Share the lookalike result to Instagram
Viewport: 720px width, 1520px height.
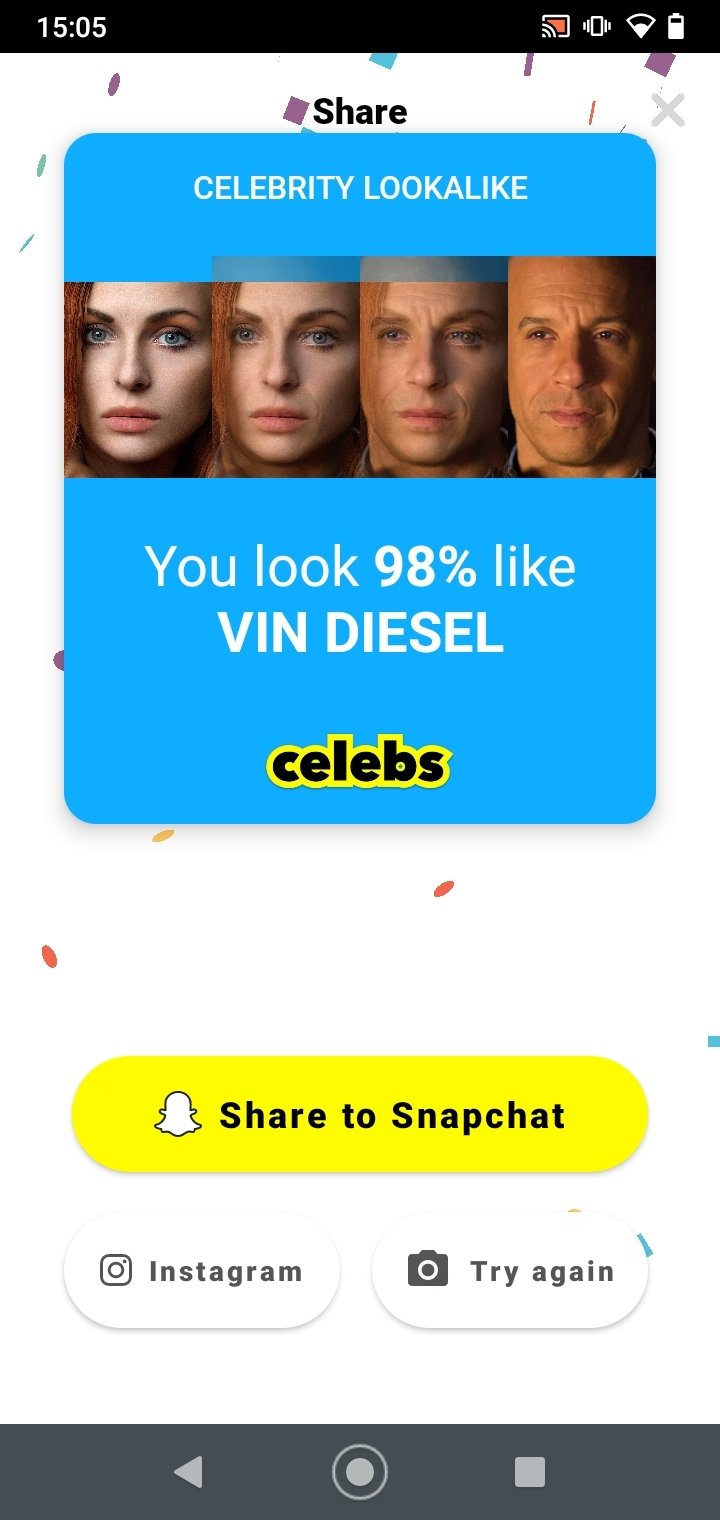(202, 1271)
